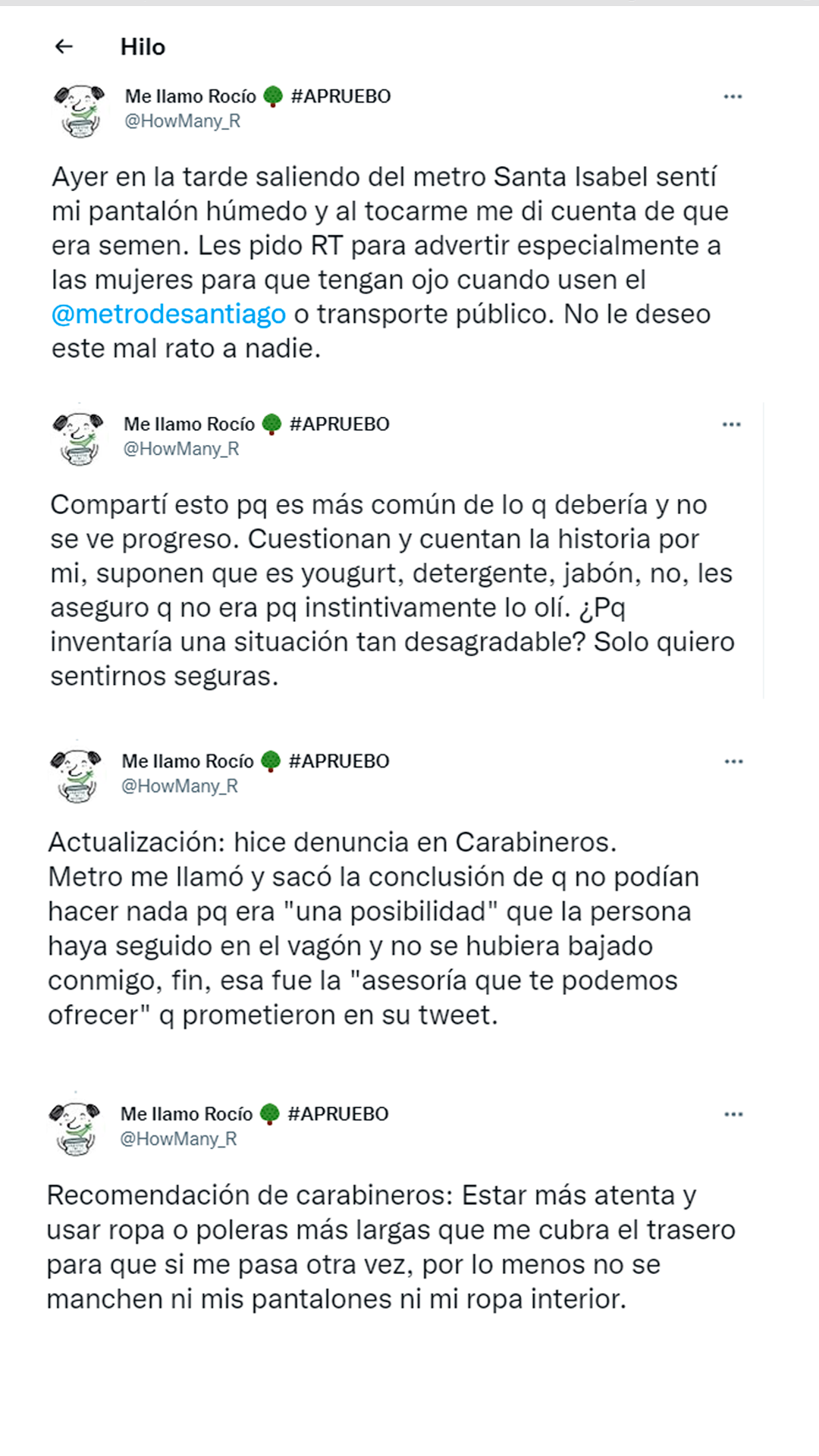Tap the @HowMany_R handle on the 'Actualización' tweet
This screenshot has height=1456, width=819.
[180, 786]
